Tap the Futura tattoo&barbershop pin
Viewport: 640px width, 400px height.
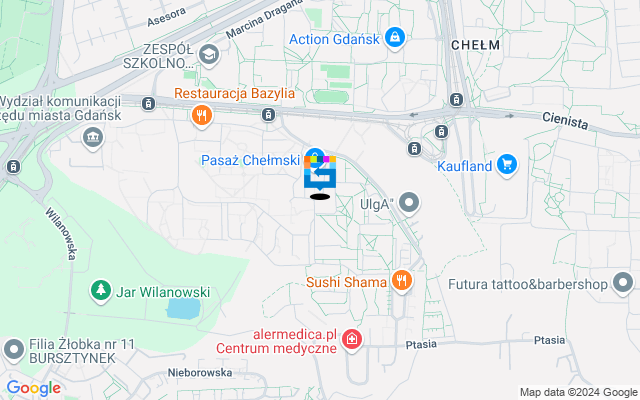pos(624,282)
